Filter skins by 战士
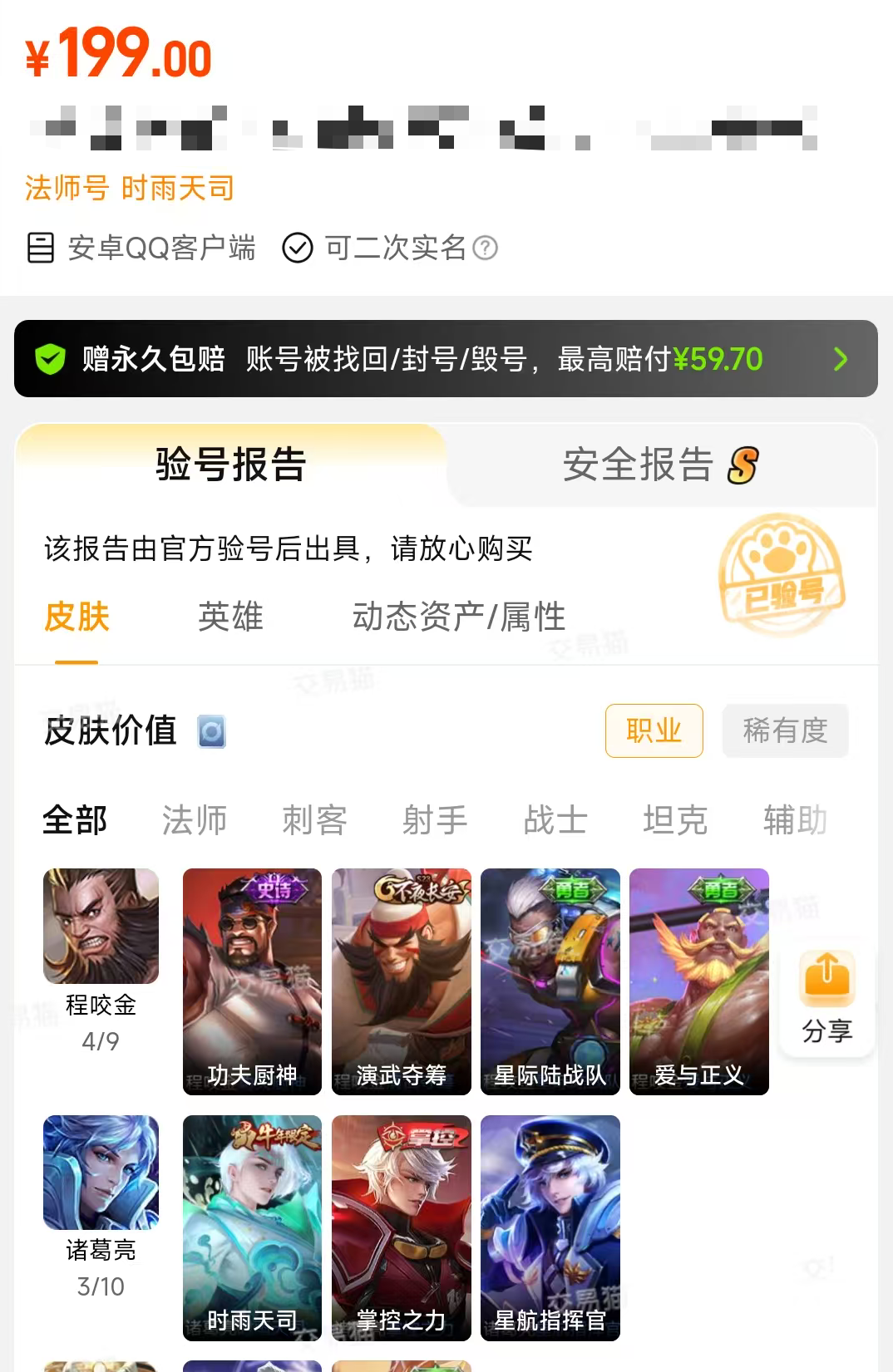Image resolution: width=893 pixels, height=1372 pixels. click(x=555, y=820)
